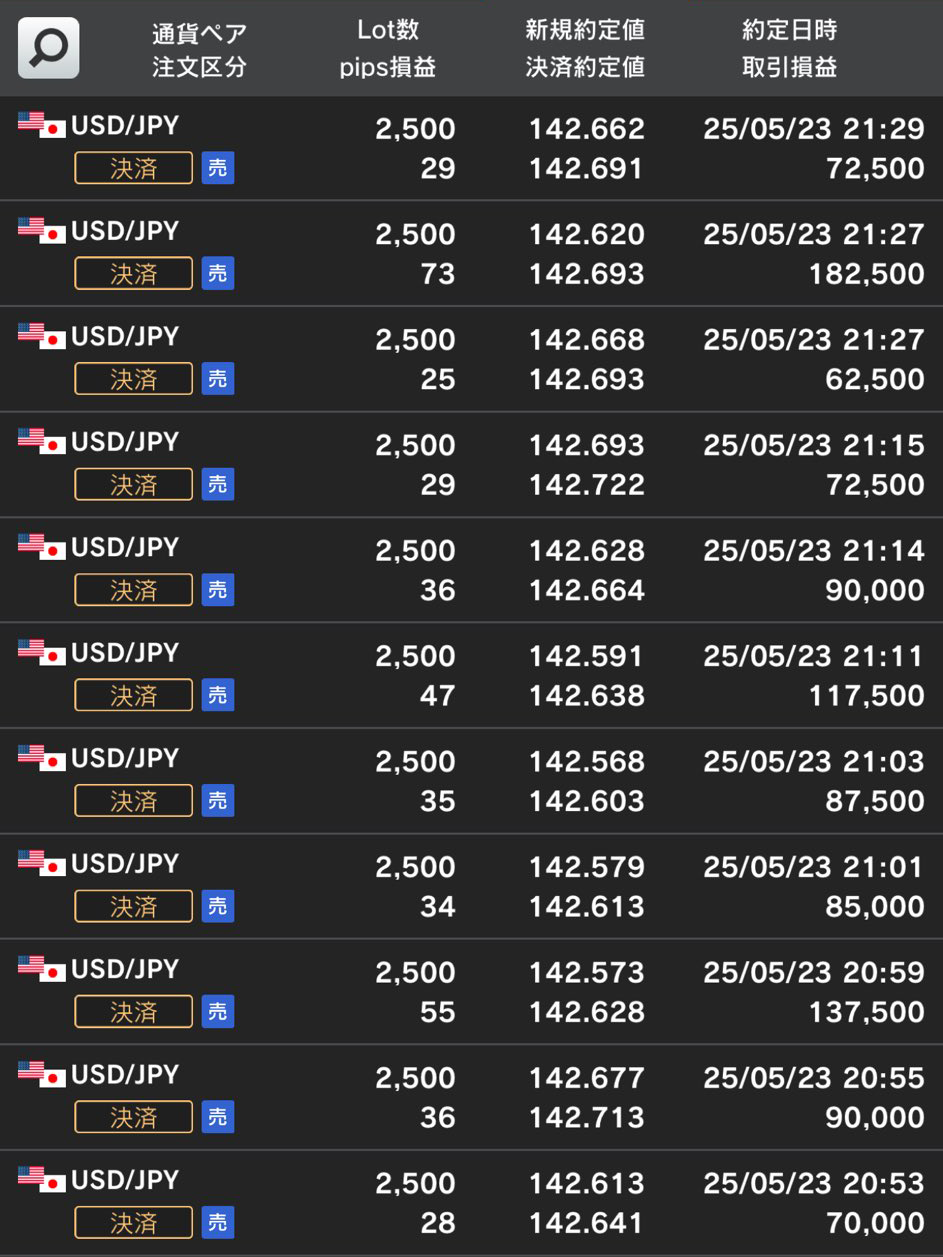The width and height of the screenshot is (943, 1257).
Task: Open the USD/JPY trade settled at 21:29
Action: pyautogui.click(x=471, y=148)
